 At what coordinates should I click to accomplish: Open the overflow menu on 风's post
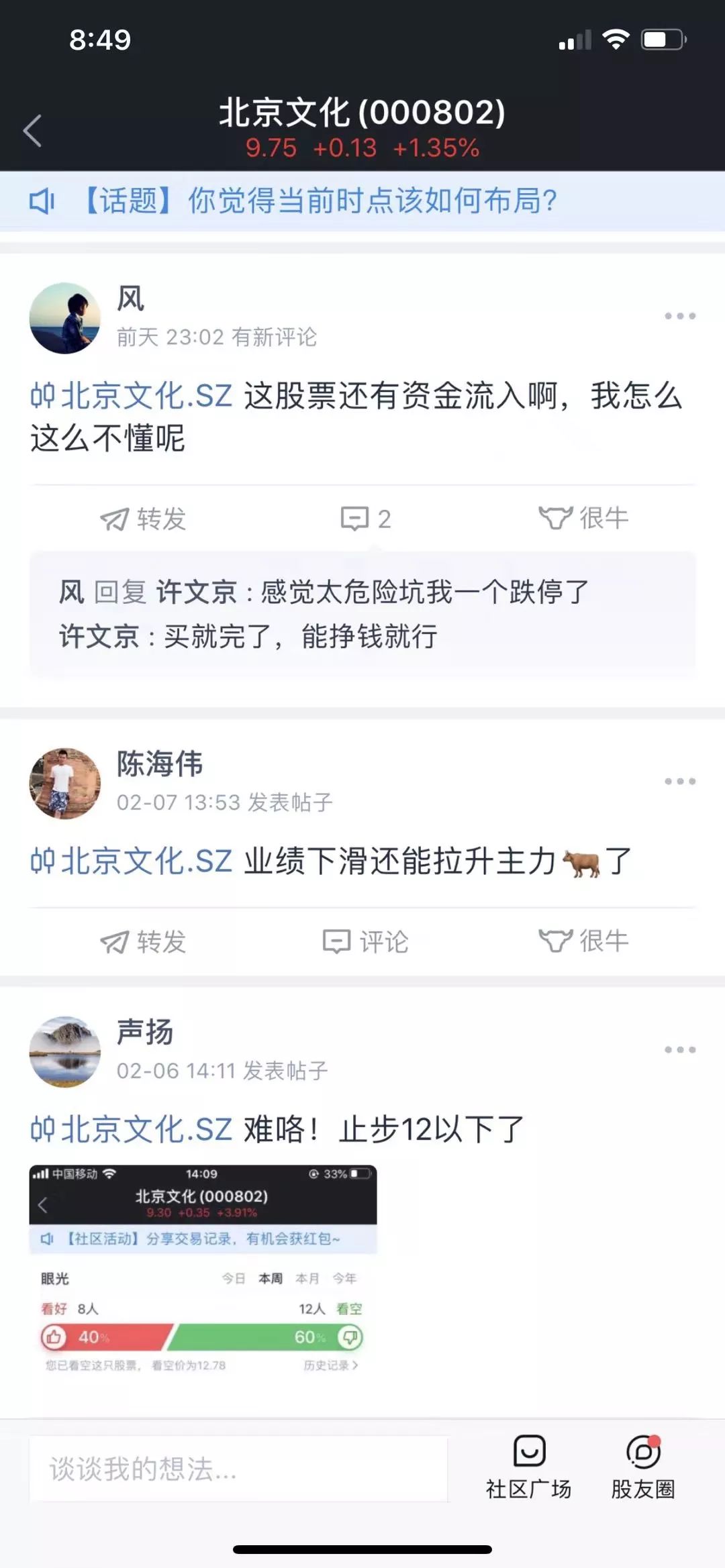pos(679,316)
